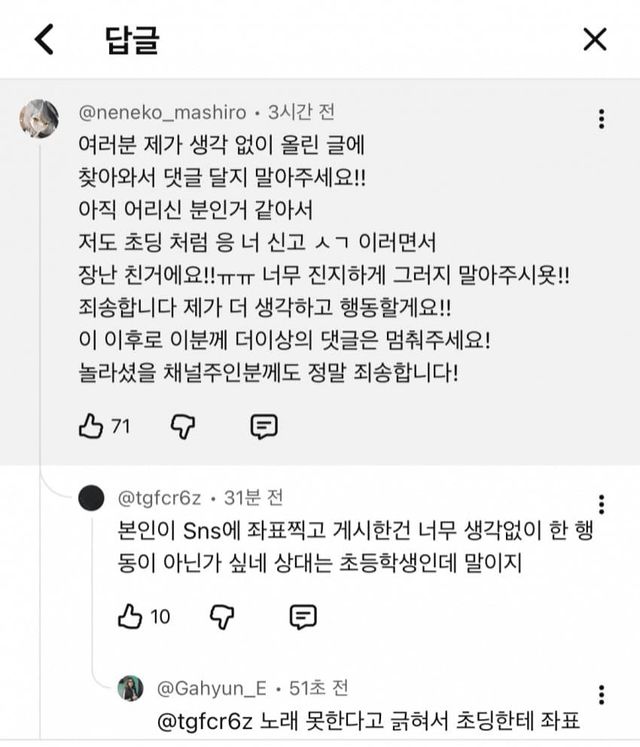Close the replies panel
This screenshot has height=747, width=640.
pyautogui.click(x=594, y=40)
